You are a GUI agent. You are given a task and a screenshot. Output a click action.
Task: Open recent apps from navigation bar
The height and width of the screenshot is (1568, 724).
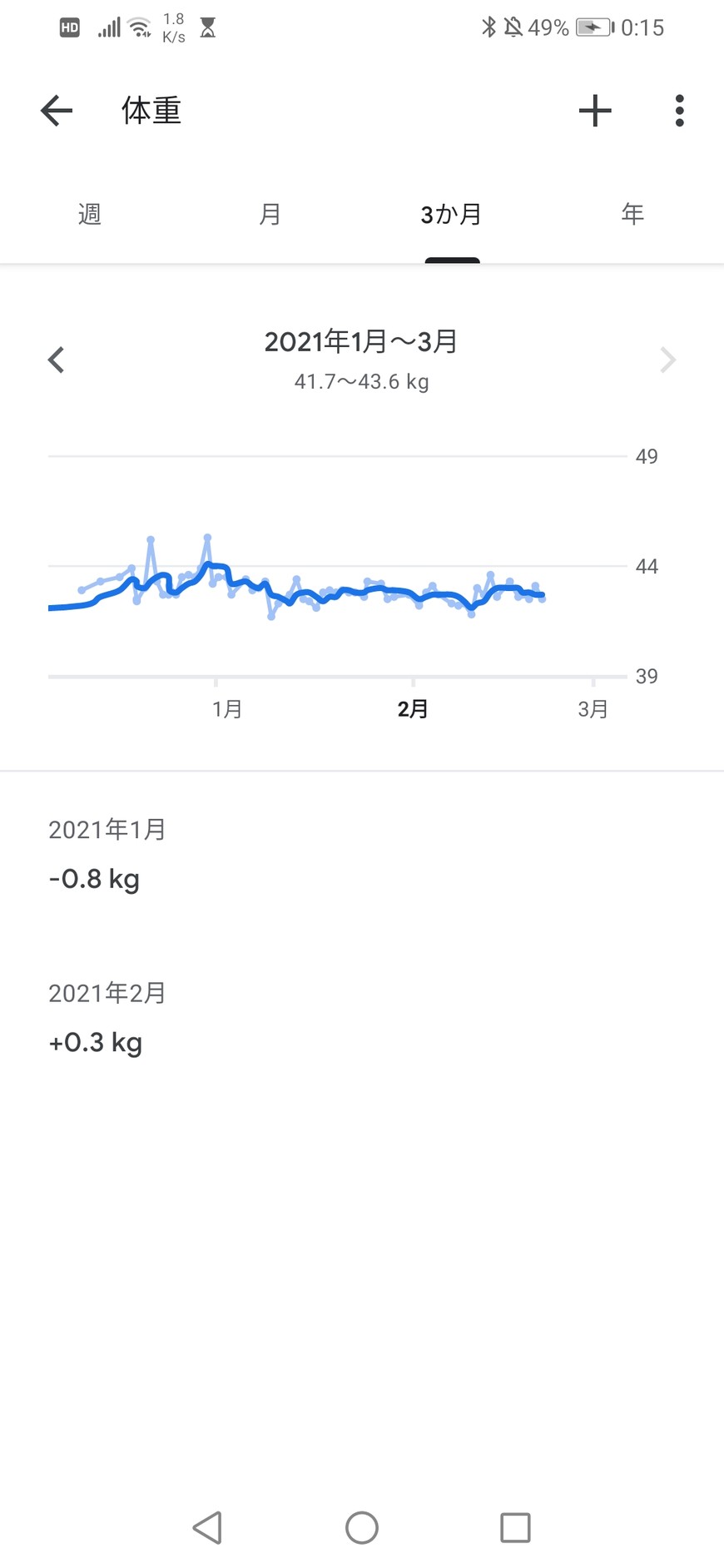click(x=515, y=1527)
